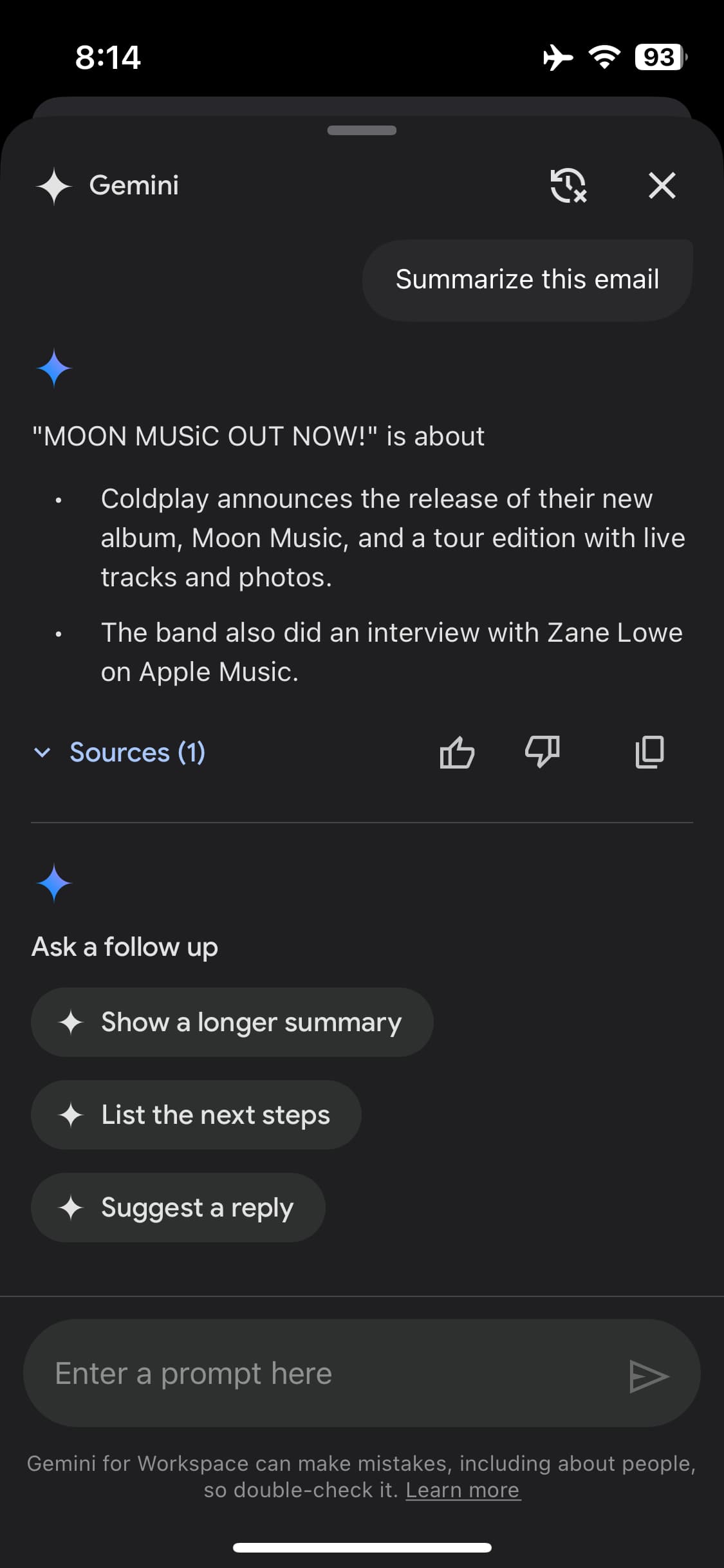Screen dimensions: 724x1568
Task: Copy the summary response
Action: (649, 752)
